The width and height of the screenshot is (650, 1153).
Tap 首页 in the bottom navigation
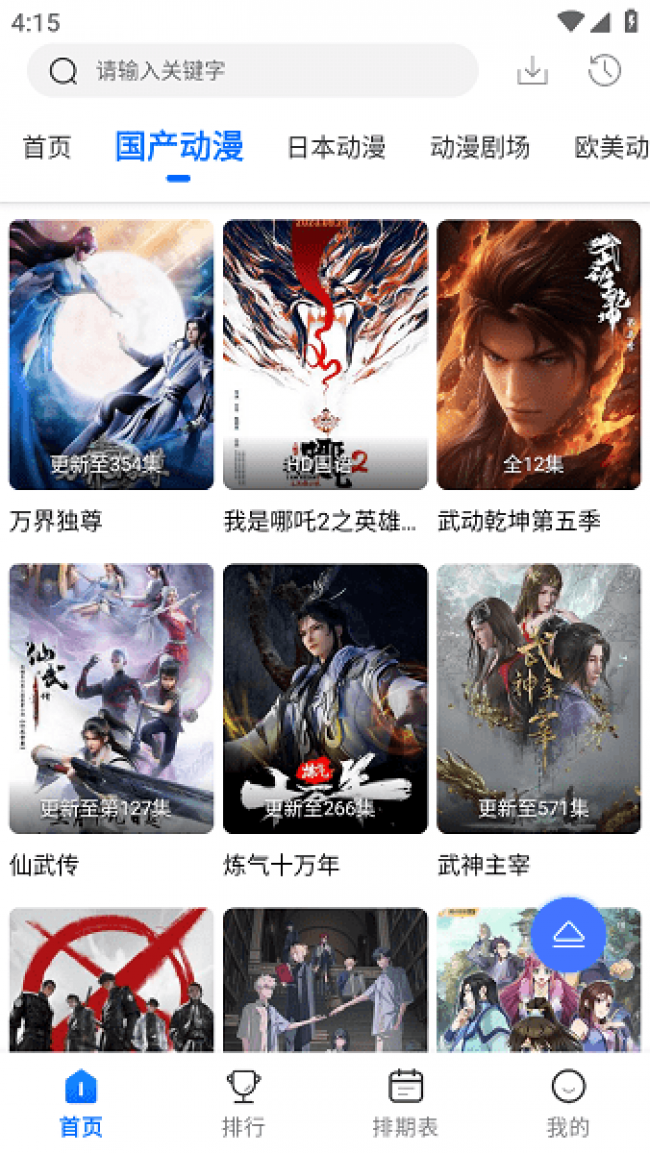(81, 1103)
